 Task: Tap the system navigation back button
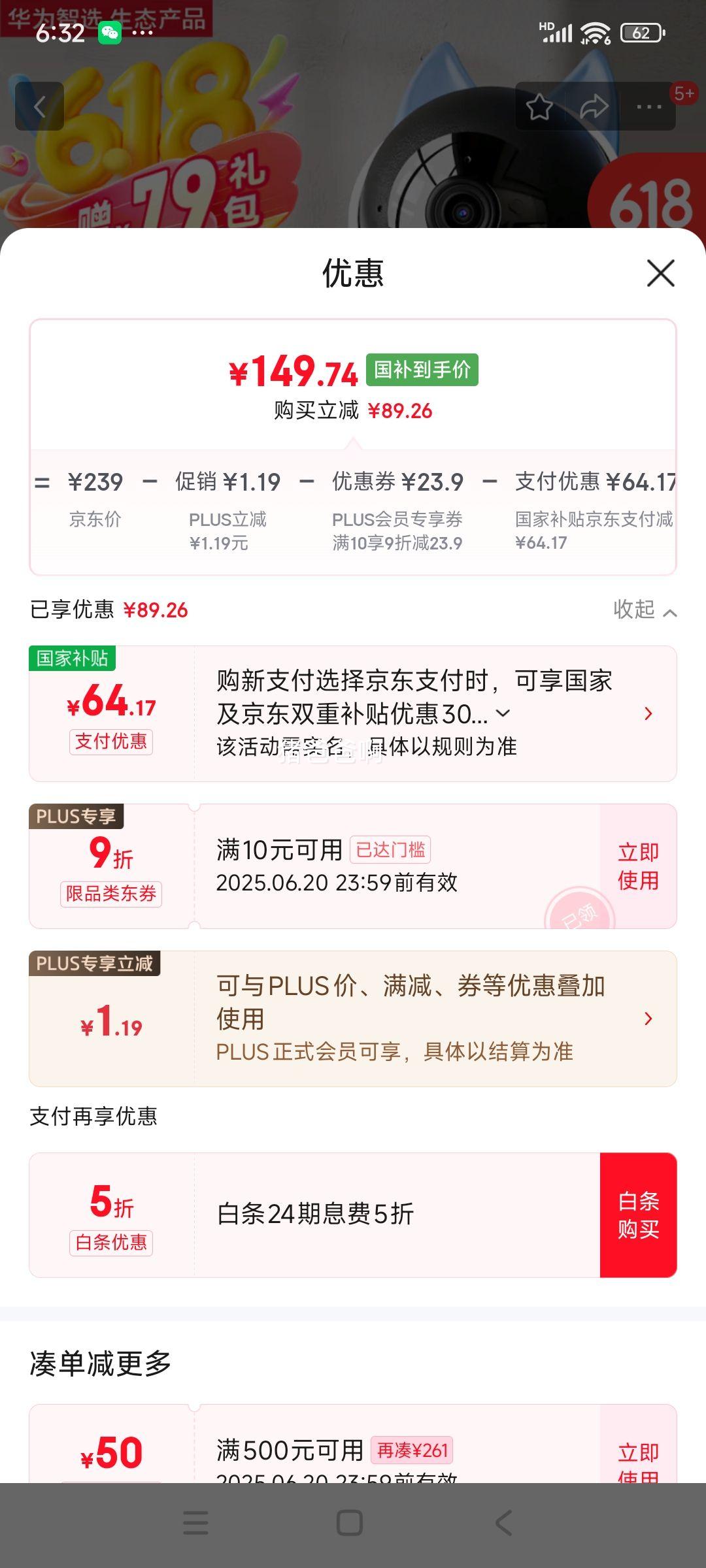503,1523
